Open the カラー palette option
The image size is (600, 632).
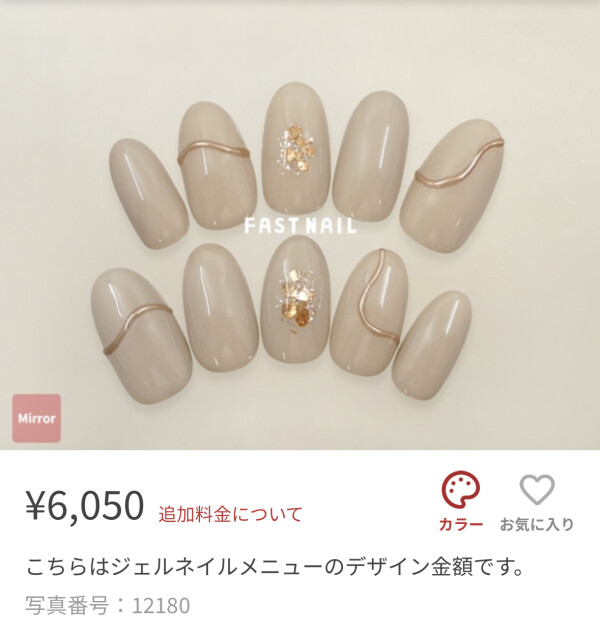click(x=461, y=502)
